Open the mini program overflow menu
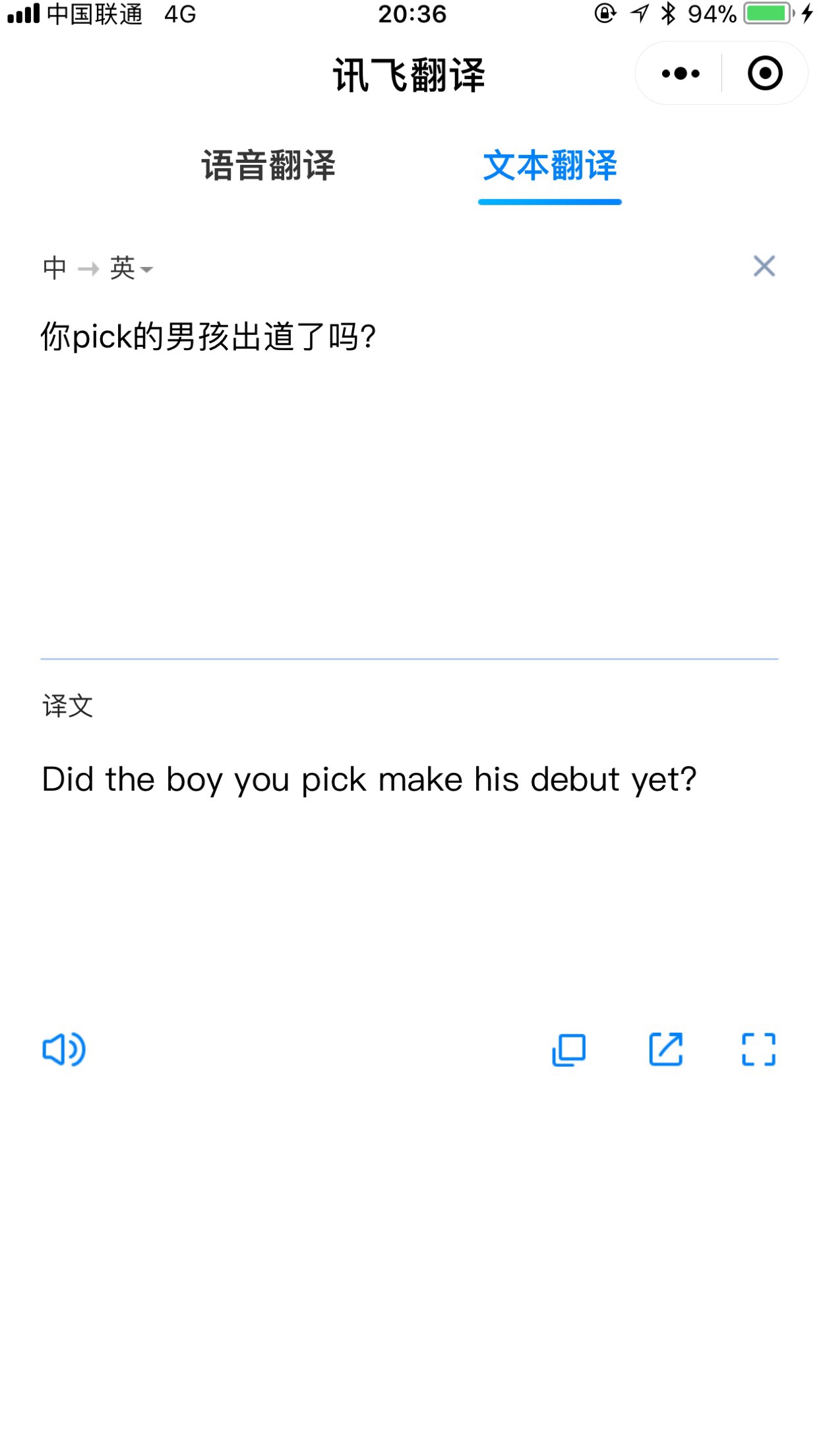819x1456 pixels. [681, 73]
